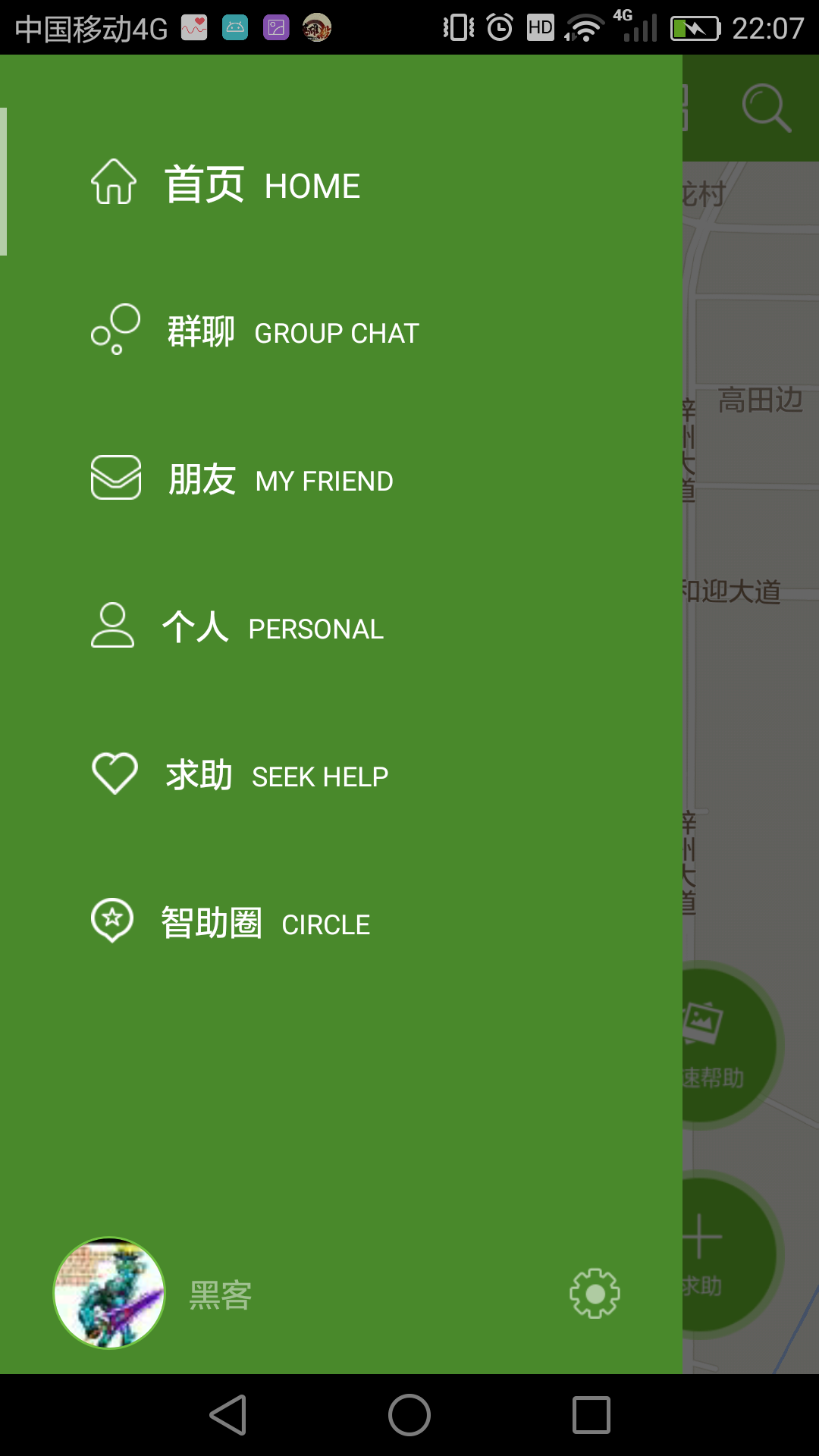Viewport: 819px width, 1456px height.
Task: Open Personal via the person silhouette icon
Action: click(x=112, y=626)
